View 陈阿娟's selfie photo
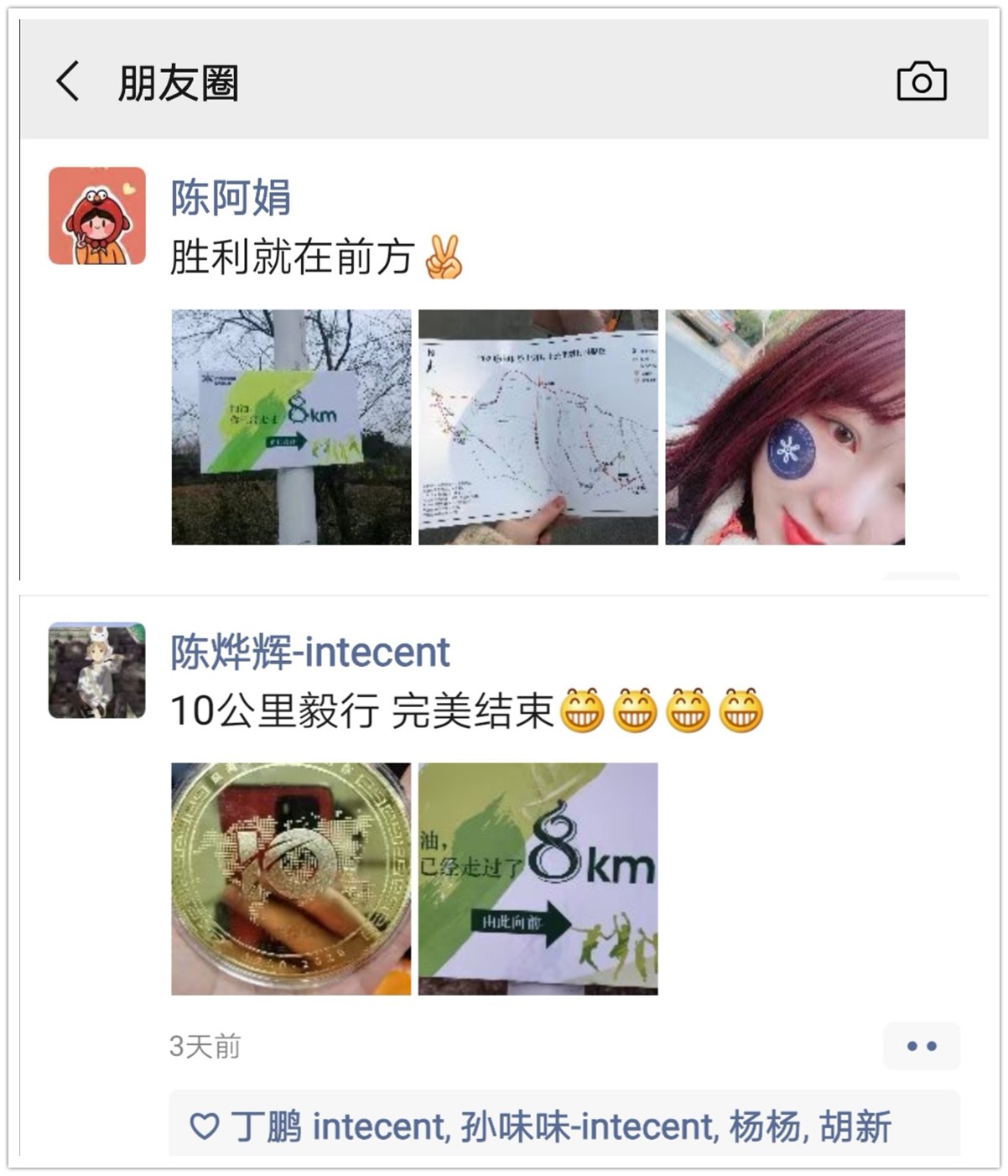 (784, 427)
